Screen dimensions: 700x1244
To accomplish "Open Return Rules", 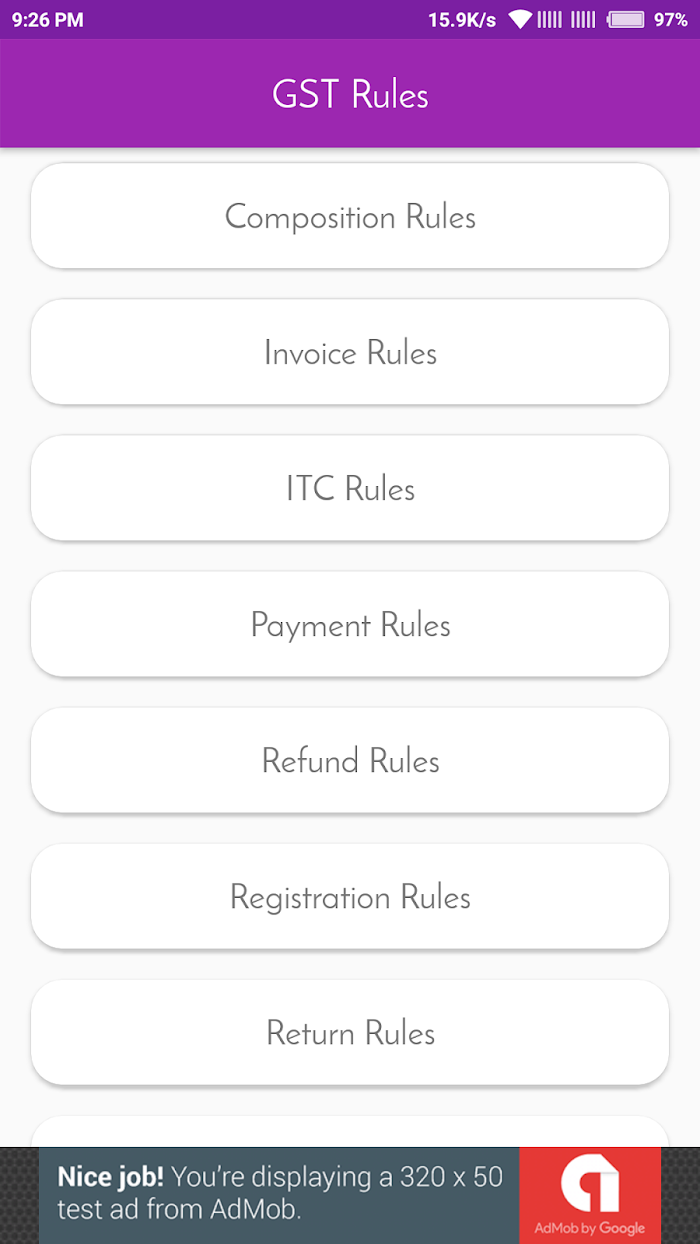I will tap(350, 1032).
